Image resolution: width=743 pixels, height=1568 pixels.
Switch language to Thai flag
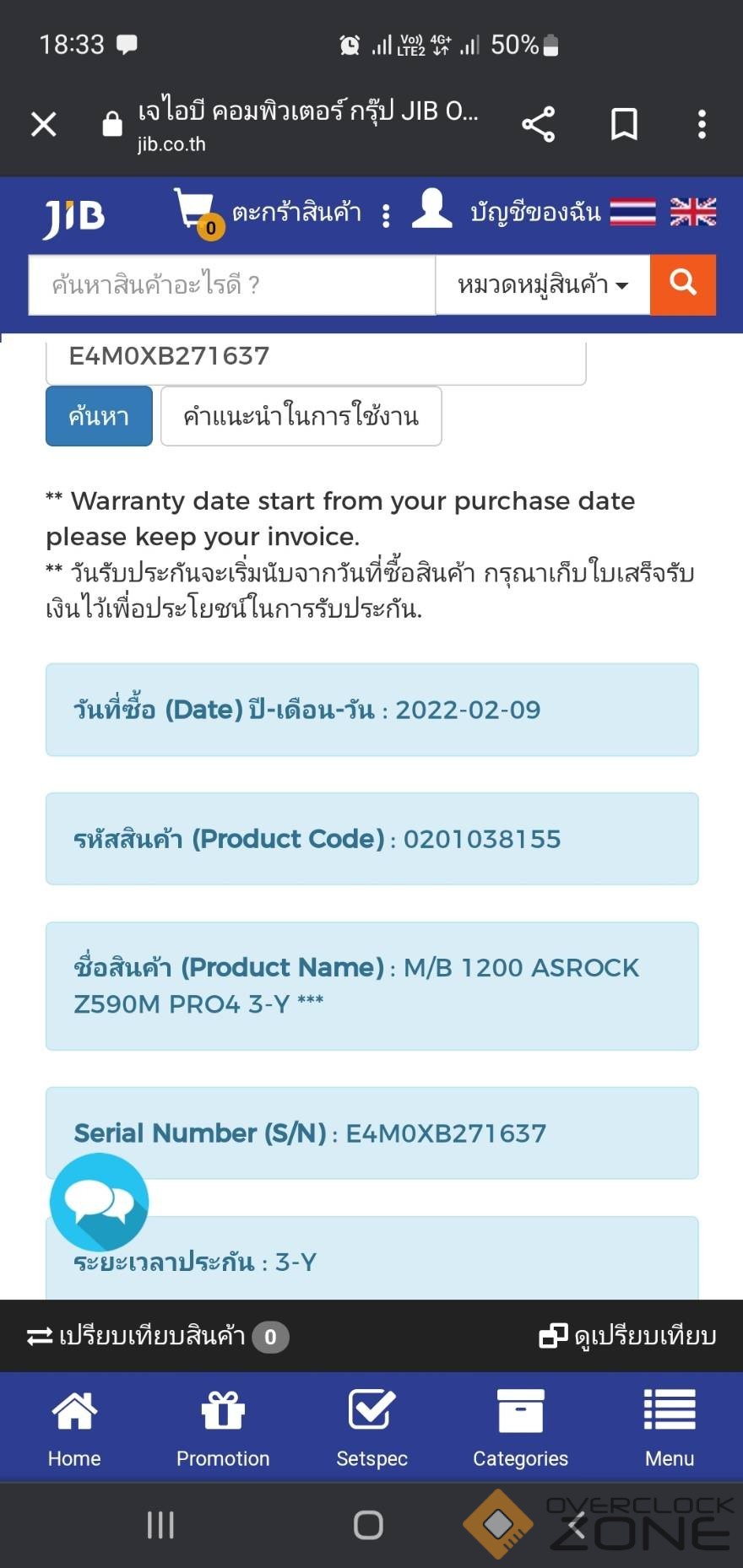click(632, 212)
